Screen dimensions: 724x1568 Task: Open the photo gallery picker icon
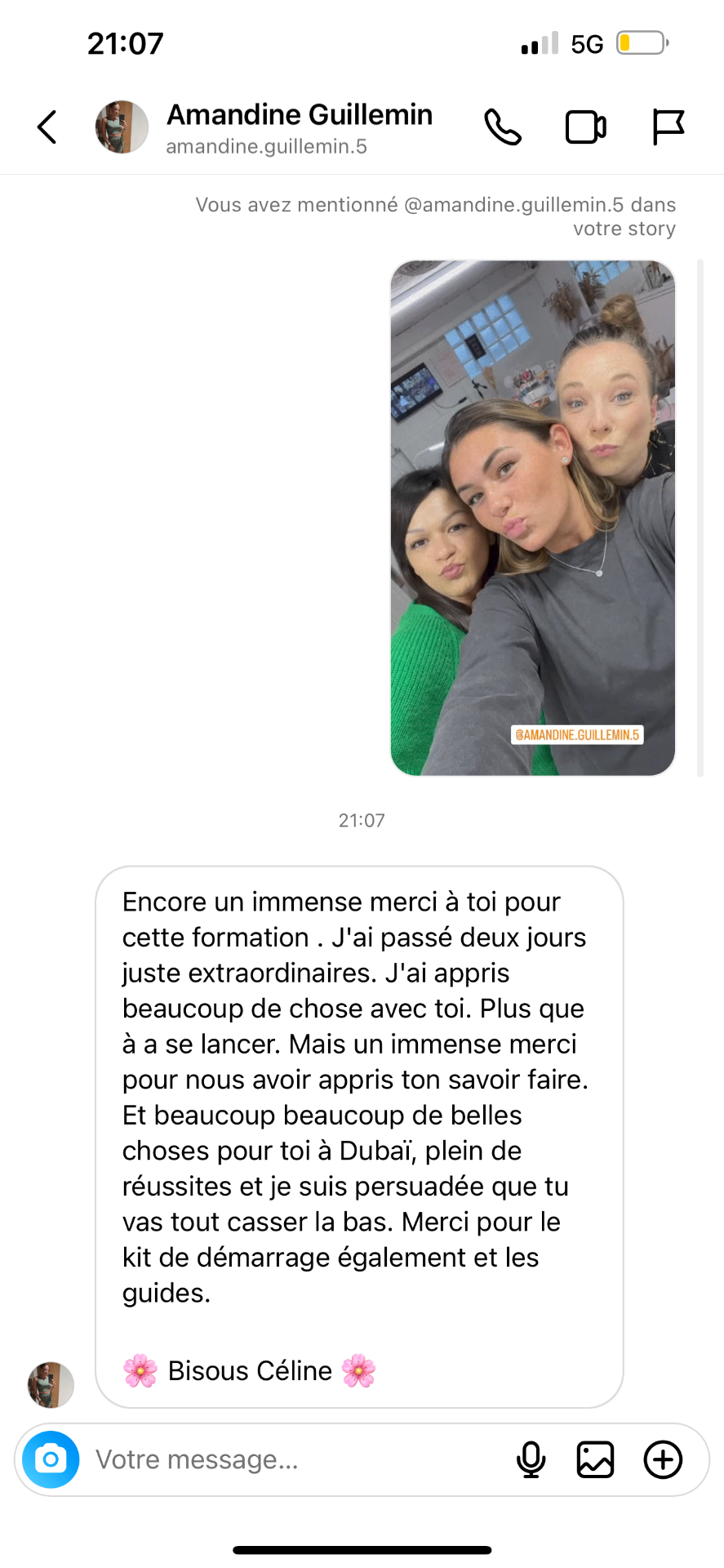(x=596, y=1459)
